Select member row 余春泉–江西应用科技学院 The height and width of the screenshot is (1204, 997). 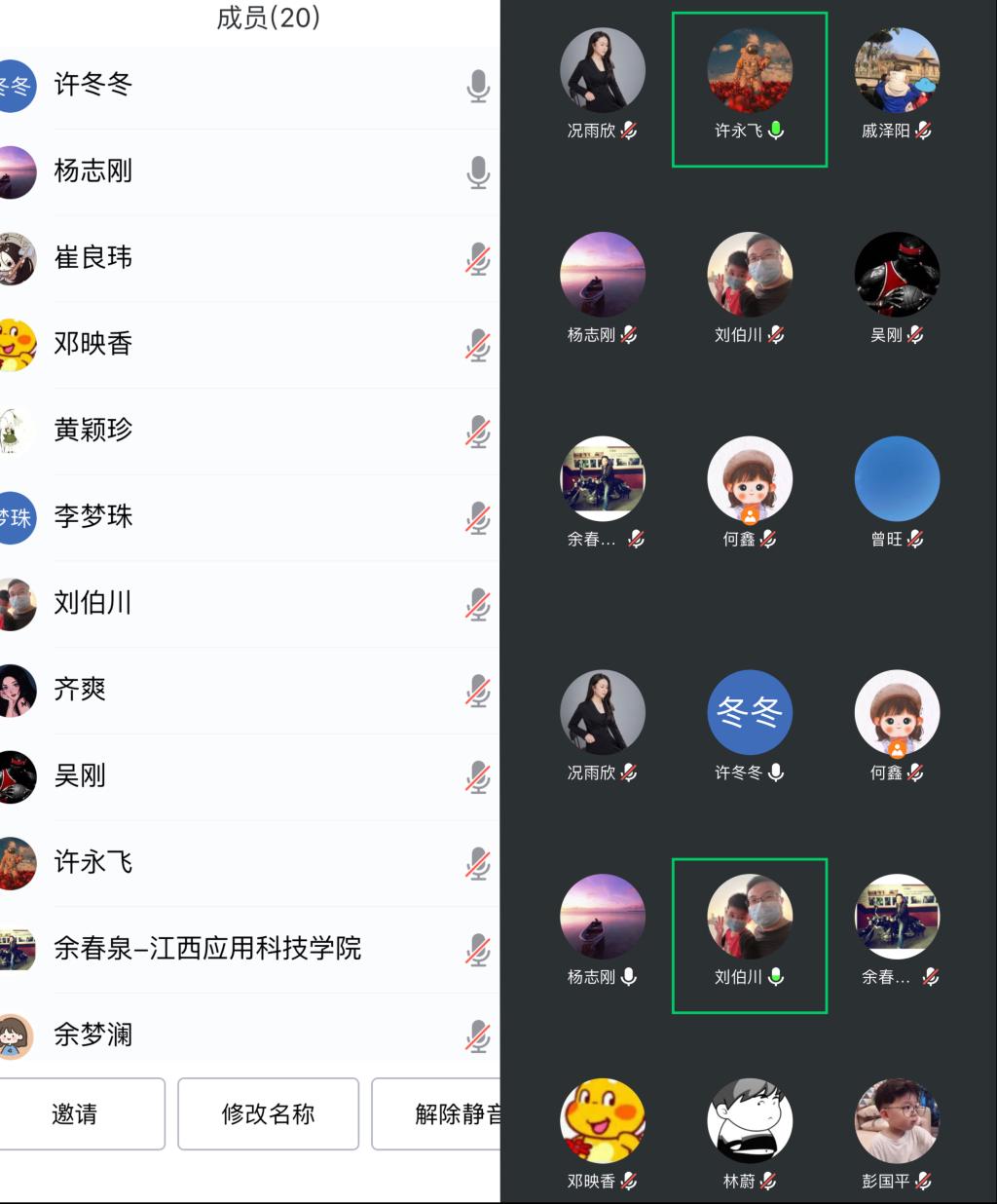pyautogui.click(x=249, y=948)
